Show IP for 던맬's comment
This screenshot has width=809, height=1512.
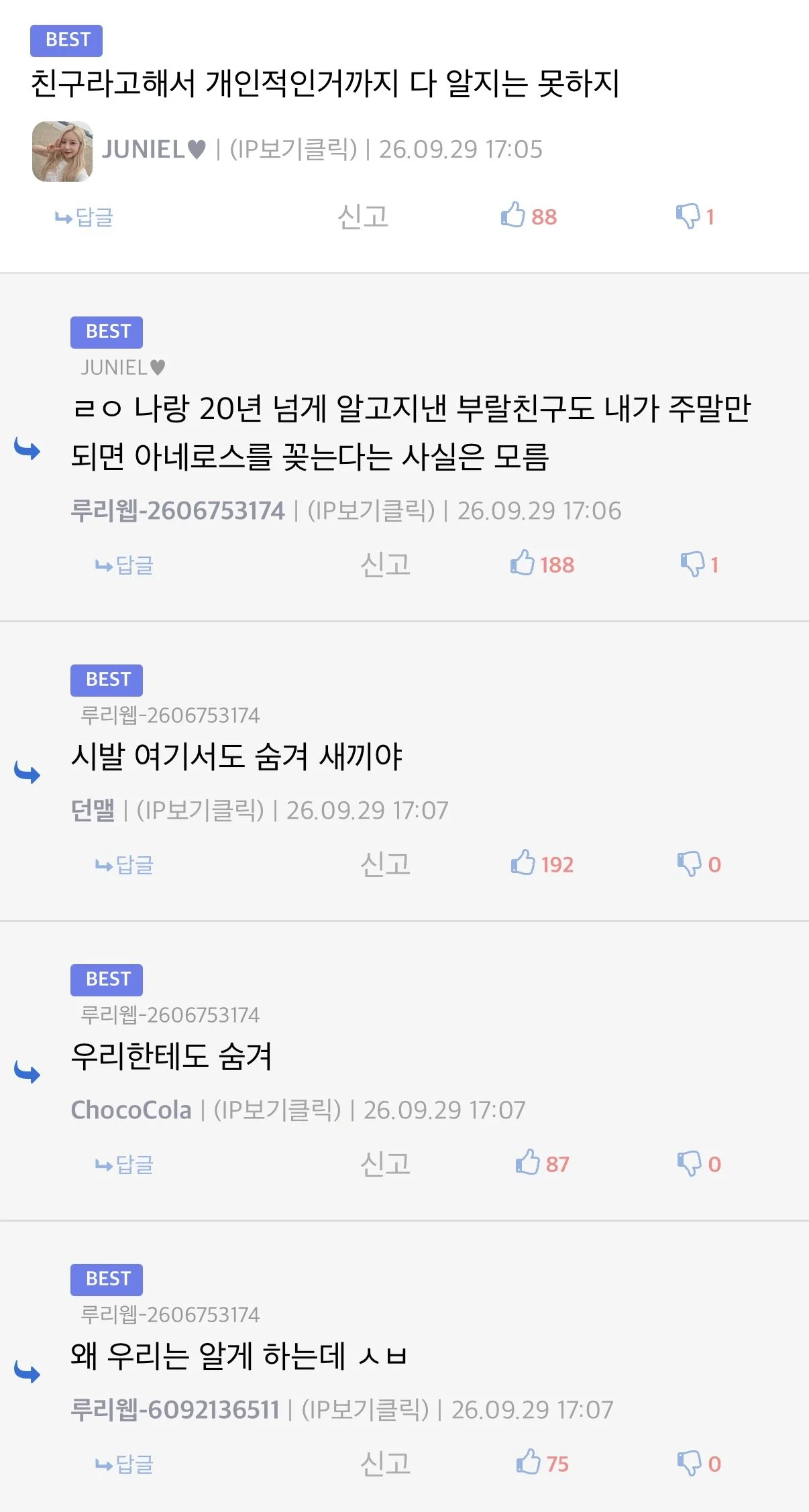pos(200,810)
